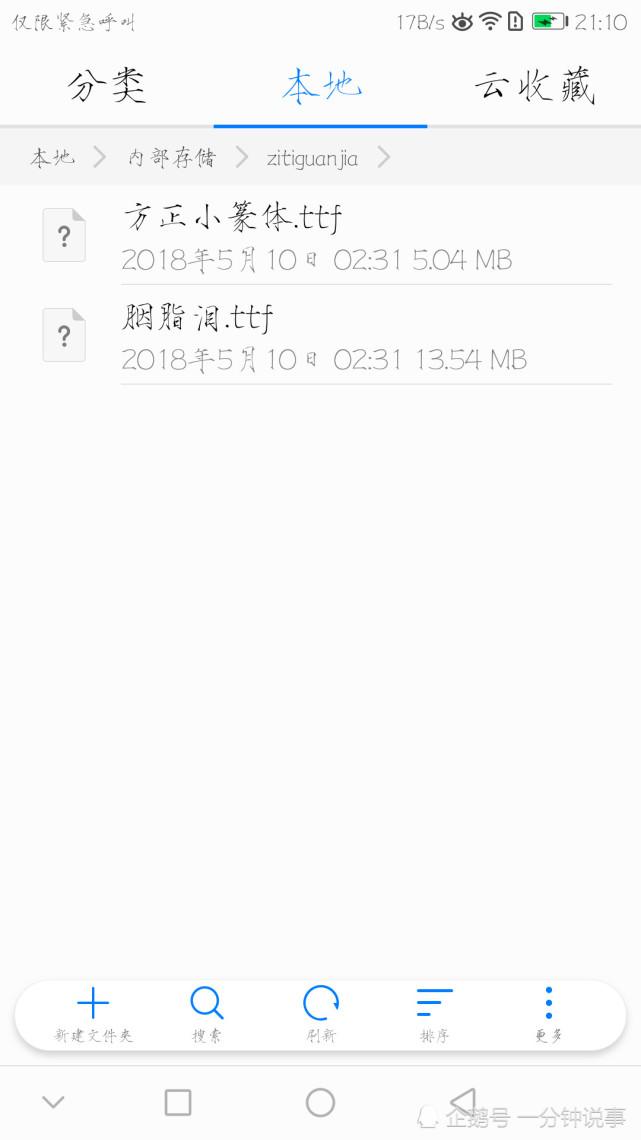The width and height of the screenshot is (641, 1140).
Task: Go to the home screen
Action: pos(320,1102)
